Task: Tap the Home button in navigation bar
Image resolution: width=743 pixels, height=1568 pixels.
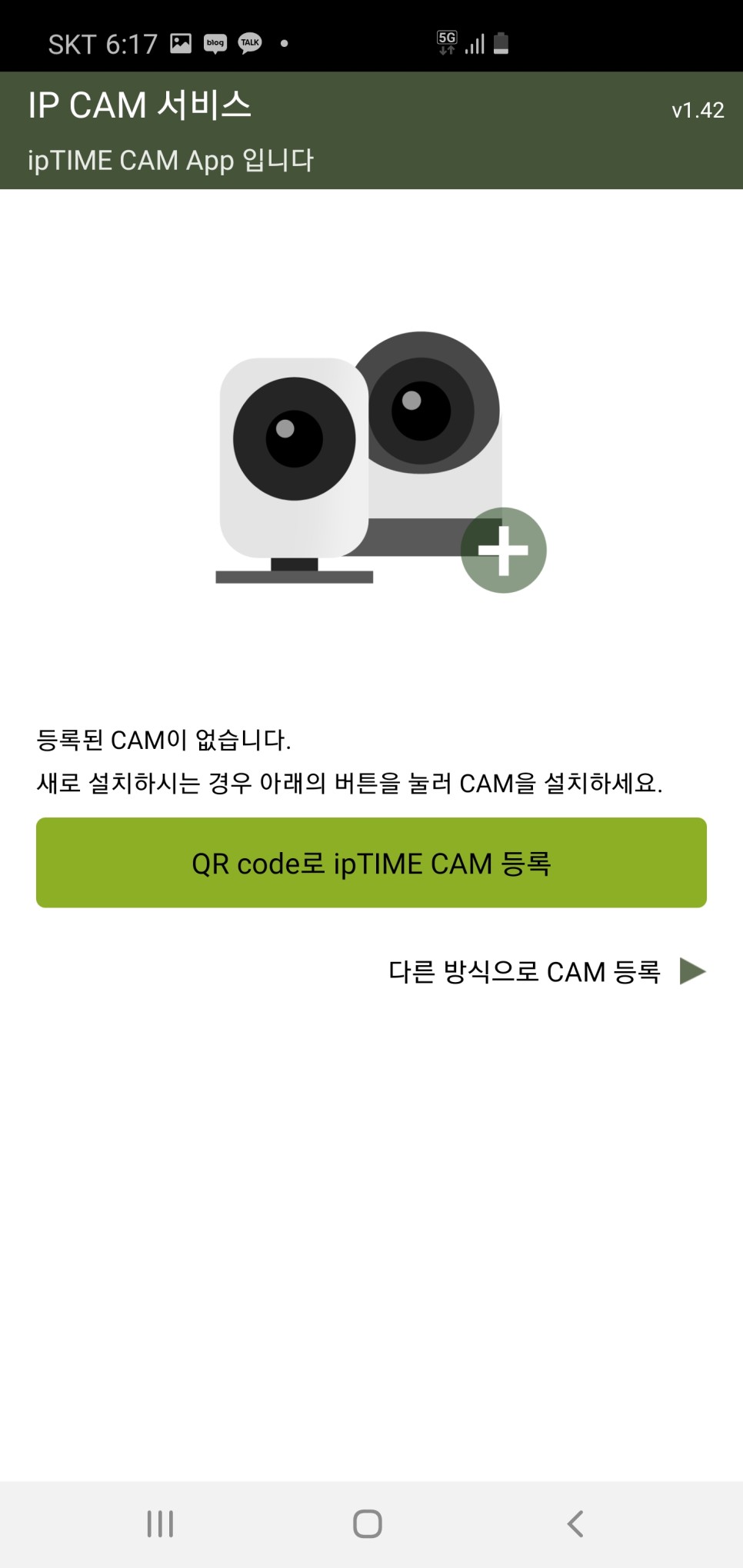Action: 368,1523
